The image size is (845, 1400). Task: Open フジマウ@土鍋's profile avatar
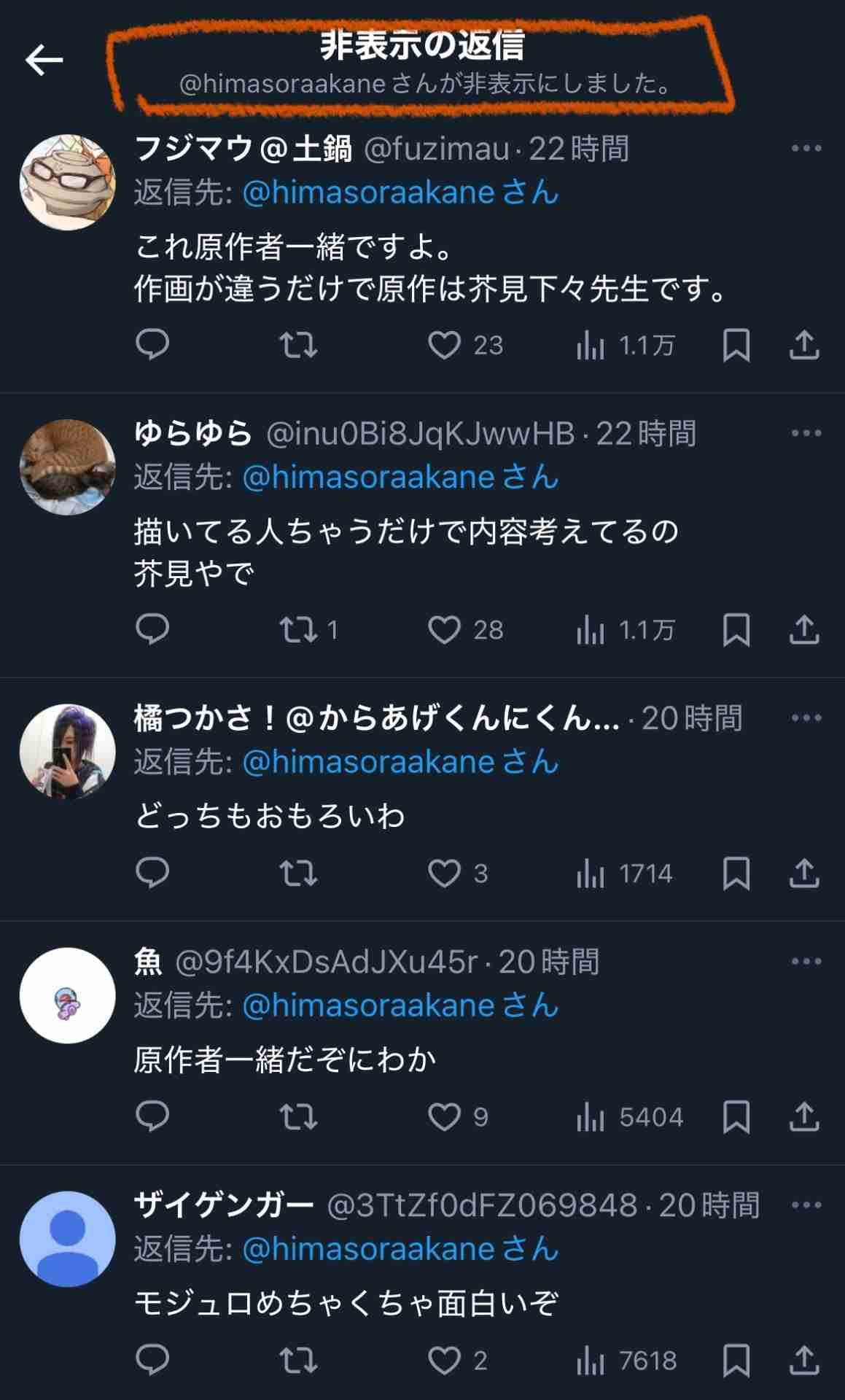67,182
